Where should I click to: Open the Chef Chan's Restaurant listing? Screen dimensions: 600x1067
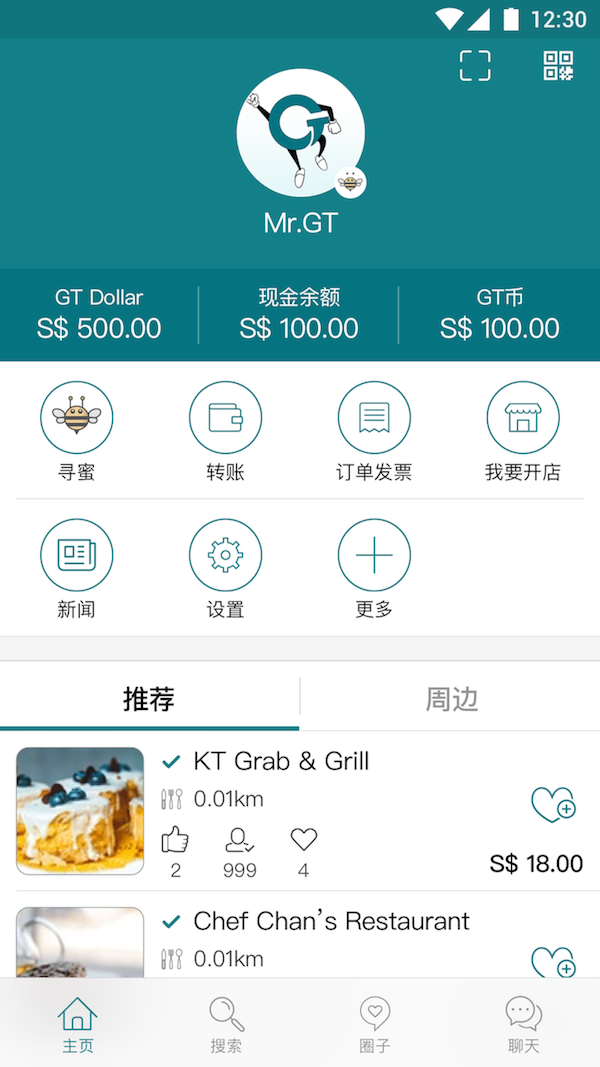[x=331, y=921]
